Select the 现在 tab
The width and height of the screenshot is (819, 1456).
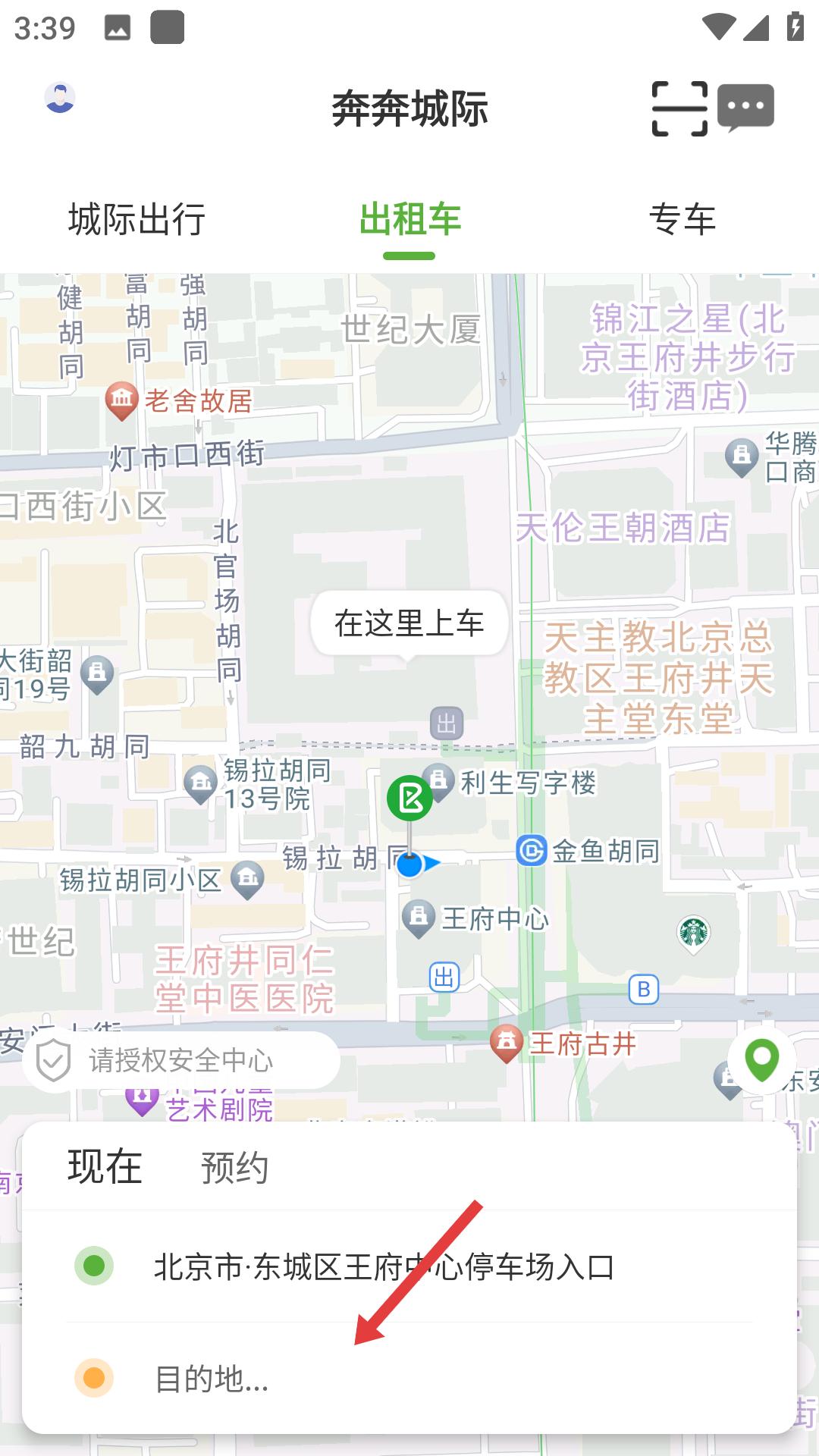point(105,1168)
